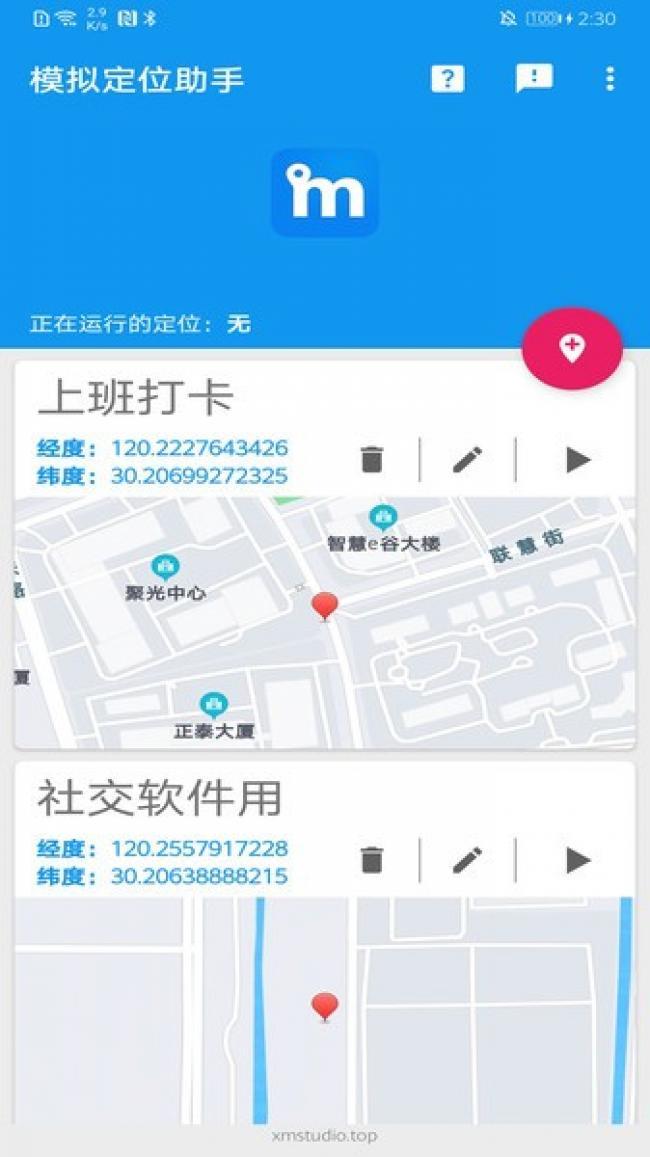Open the feedback message icon
Screen dimensions: 650x1157
(x=534, y=79)
